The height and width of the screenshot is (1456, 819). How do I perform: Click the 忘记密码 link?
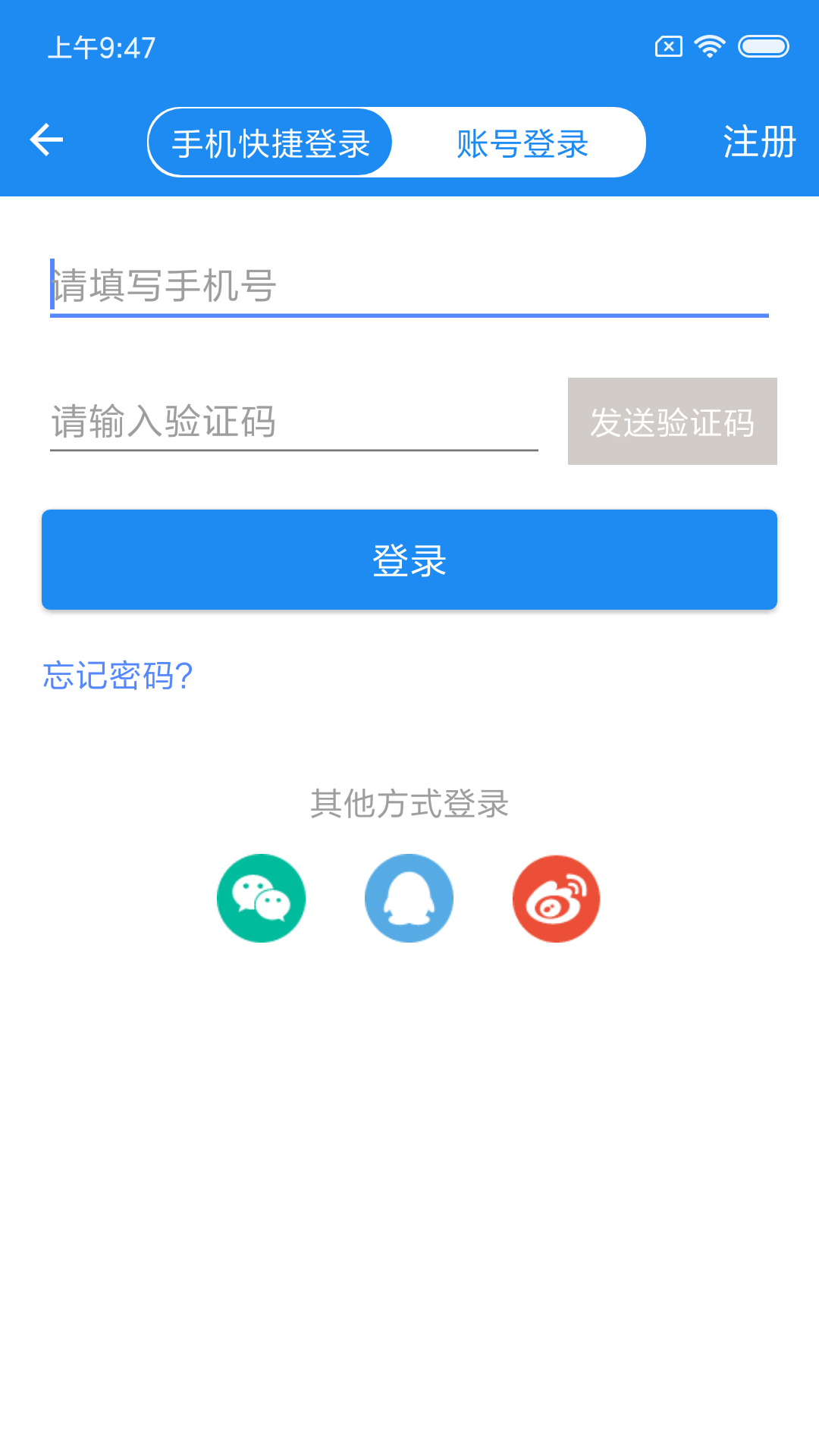coord(118,675)
